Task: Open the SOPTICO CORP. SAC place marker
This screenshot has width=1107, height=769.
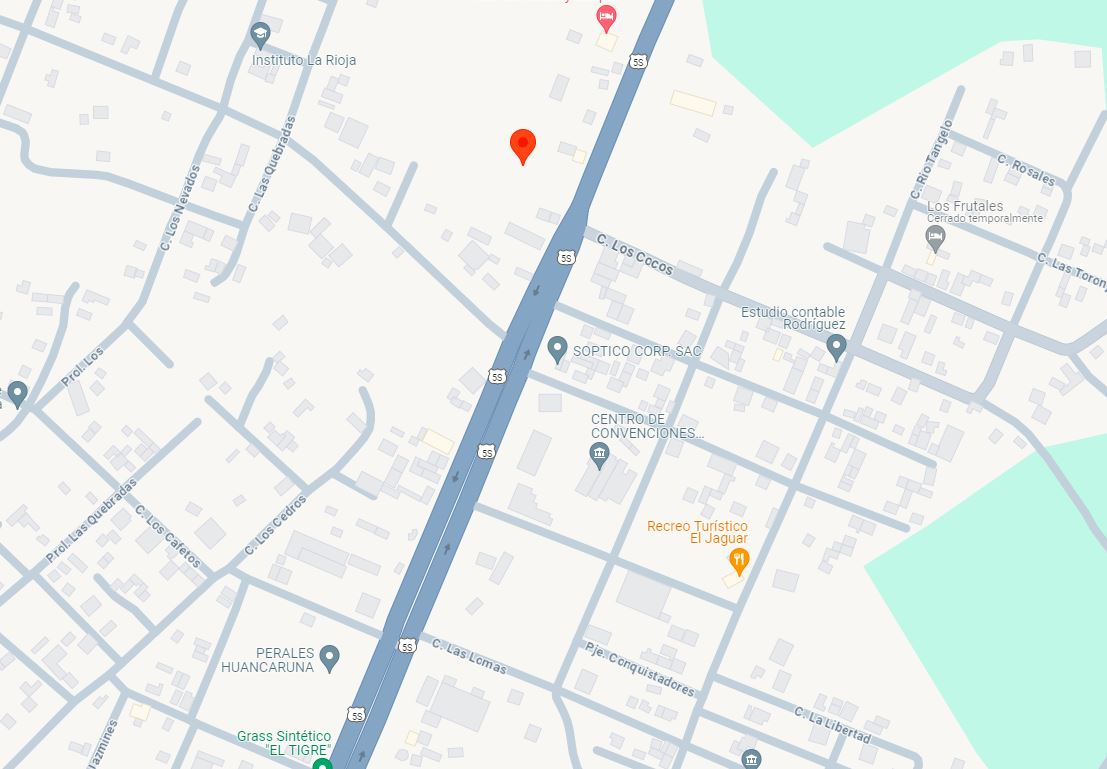Action: pyautogui.click(x=558, y=349)
